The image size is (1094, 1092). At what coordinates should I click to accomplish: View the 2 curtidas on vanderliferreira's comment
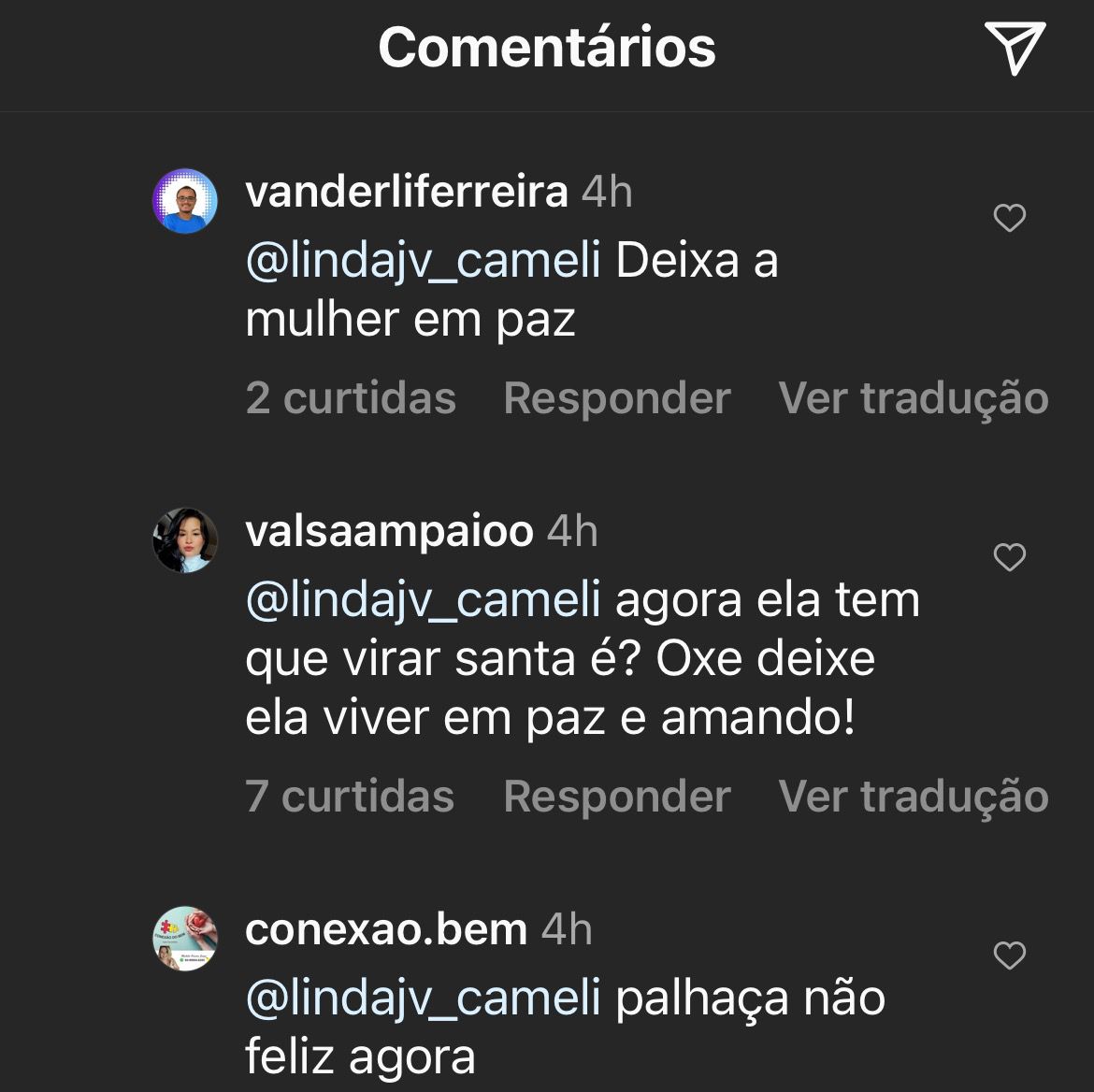[x=351, y=398]
